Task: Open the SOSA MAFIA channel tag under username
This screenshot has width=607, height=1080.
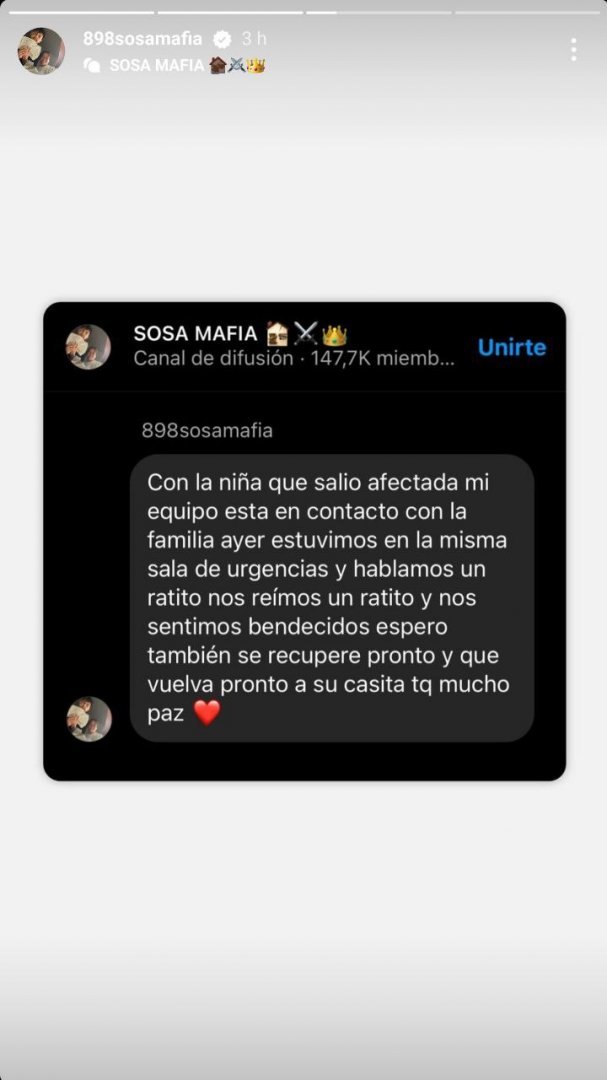Action: click(174, 65)
